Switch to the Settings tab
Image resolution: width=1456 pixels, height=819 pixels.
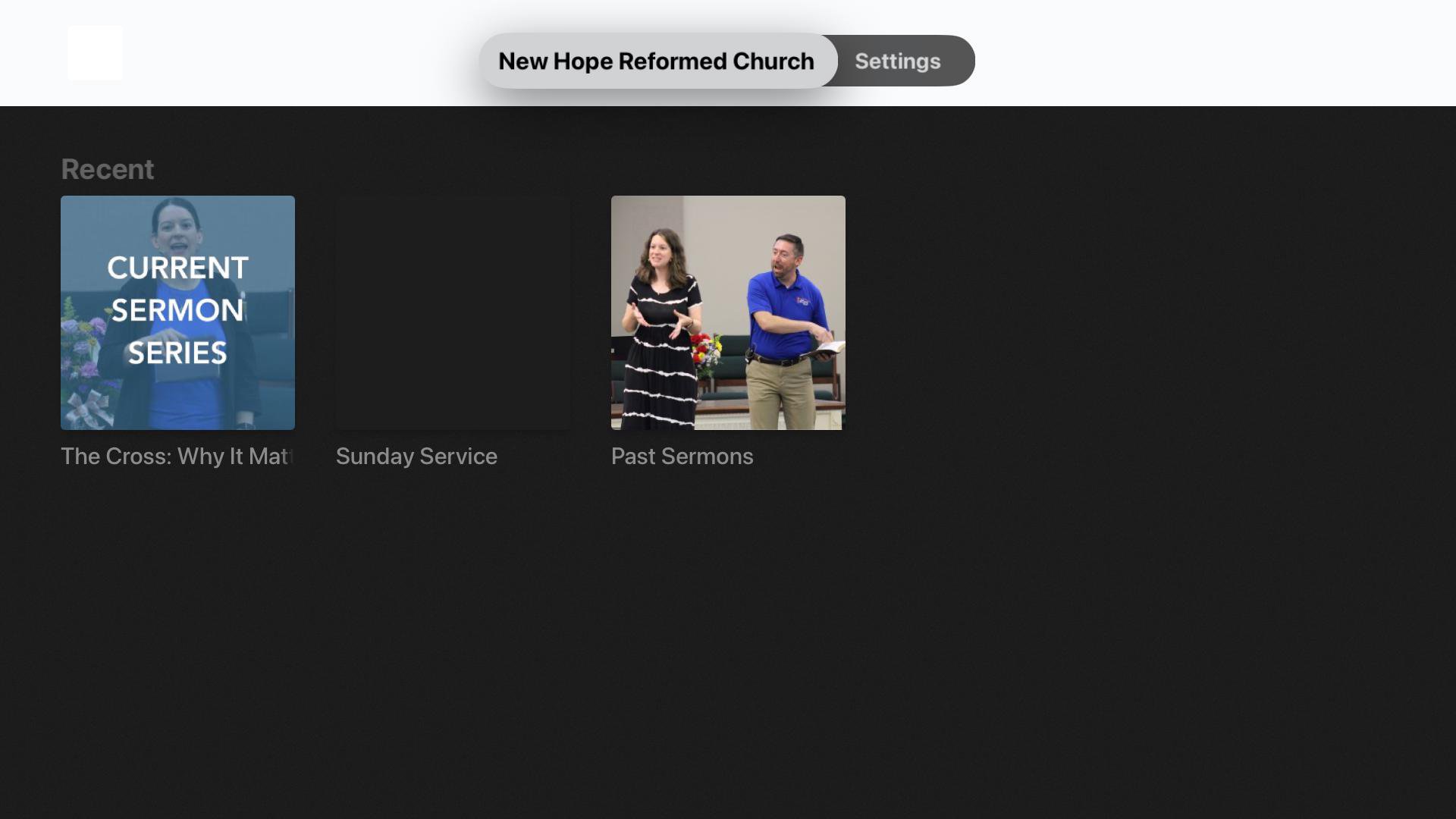click(897, 61)
